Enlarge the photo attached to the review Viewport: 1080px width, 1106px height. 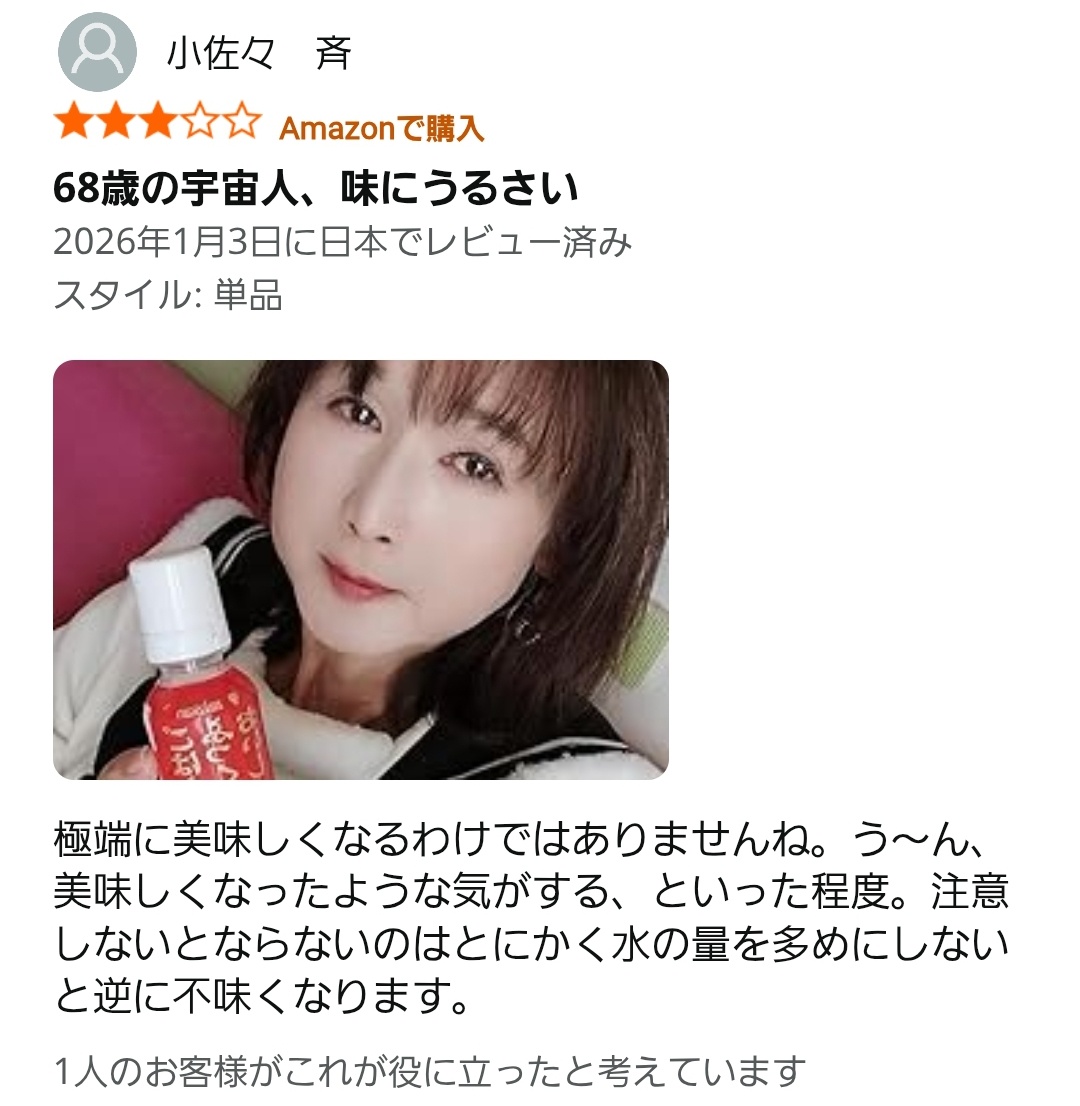click(x=360, y=569)
